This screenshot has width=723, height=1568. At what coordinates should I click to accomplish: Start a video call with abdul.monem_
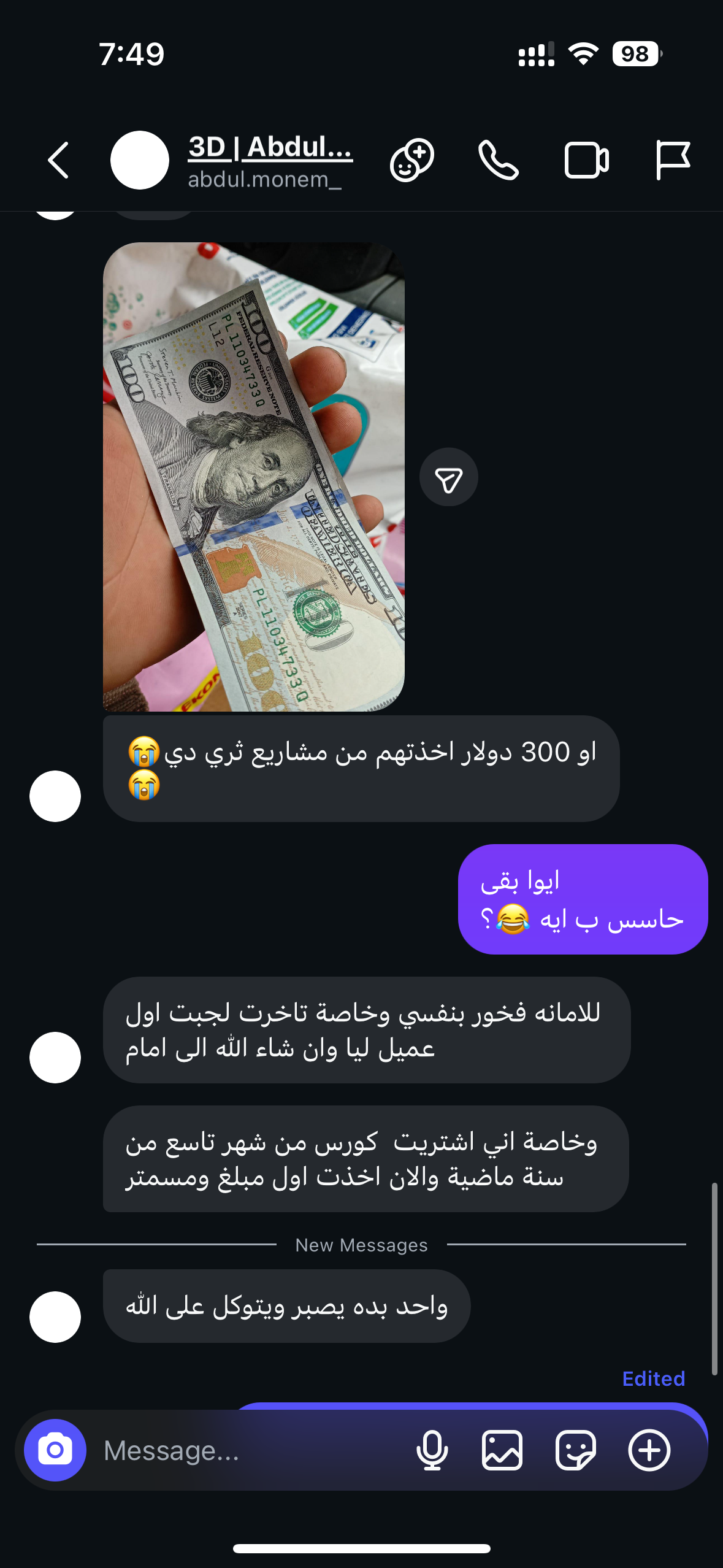[586, 160]
